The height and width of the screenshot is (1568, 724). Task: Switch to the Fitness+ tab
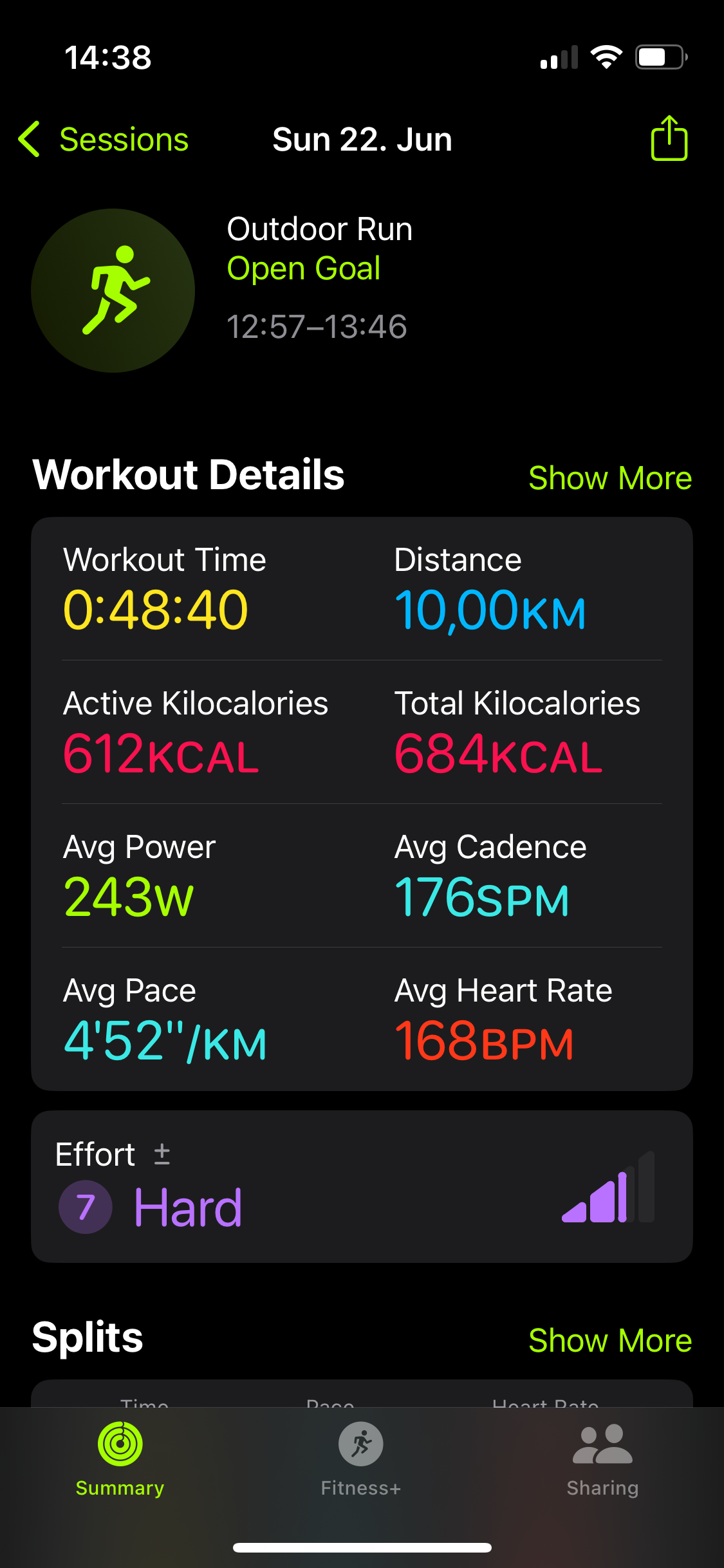(361, 1459)
